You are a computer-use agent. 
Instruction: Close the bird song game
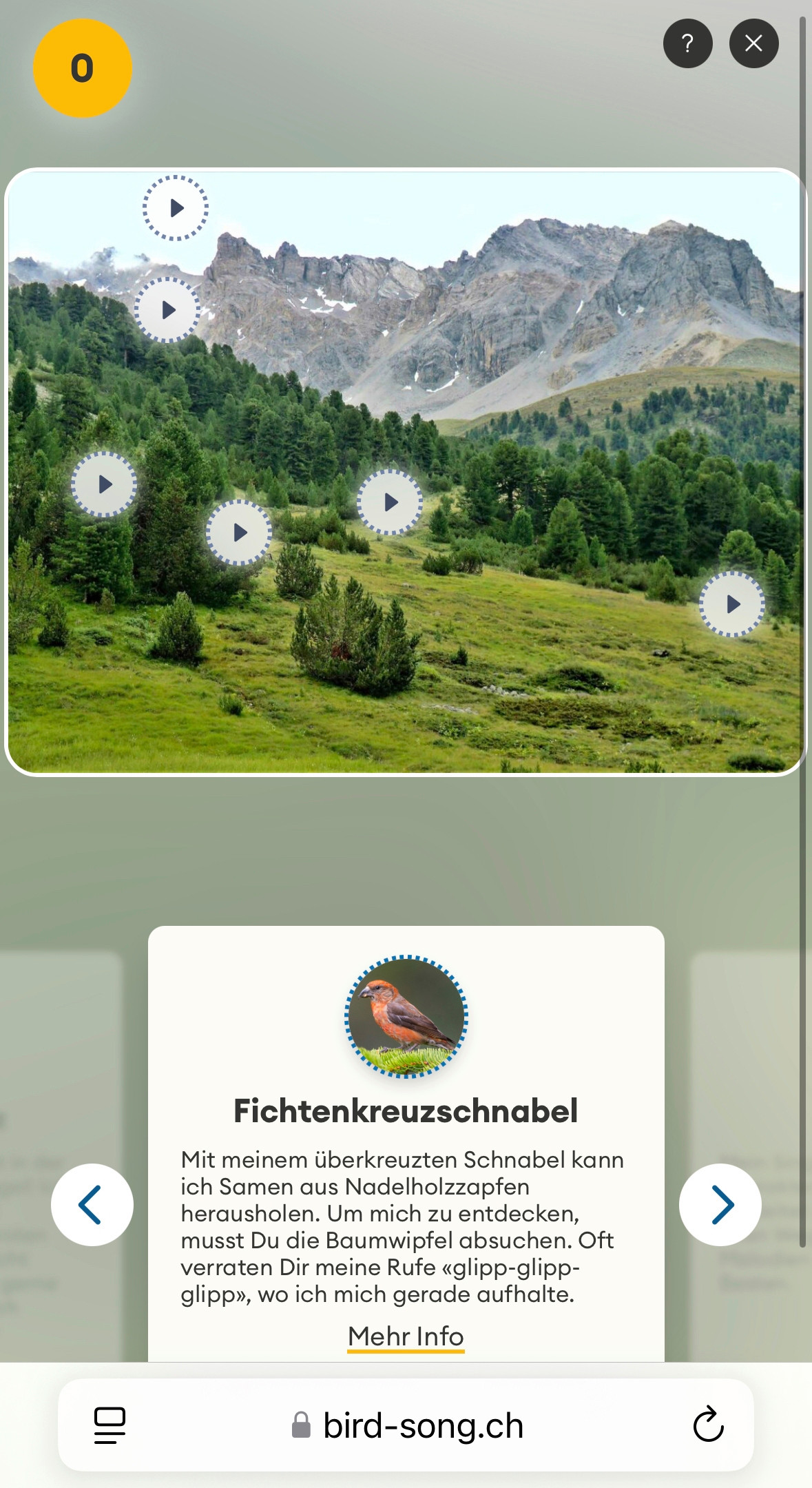[x=753, y=43]
